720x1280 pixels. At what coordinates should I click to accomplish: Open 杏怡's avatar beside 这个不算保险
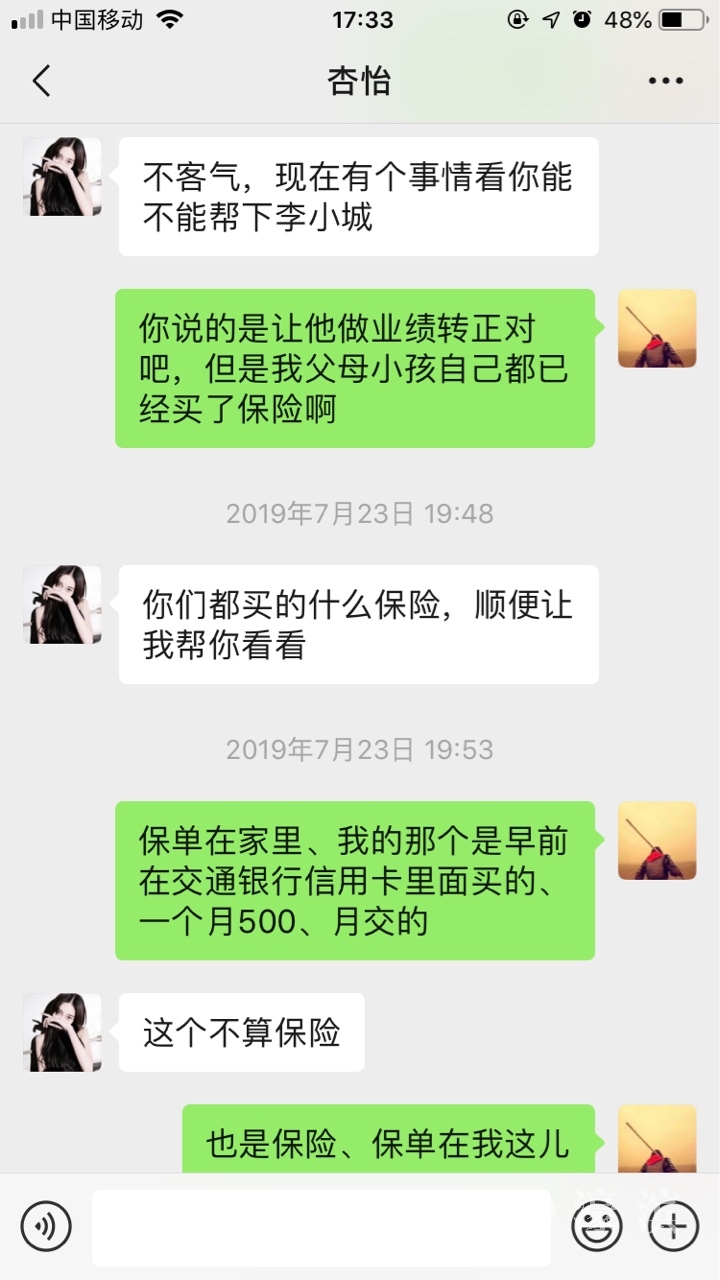pos(62,1033)
